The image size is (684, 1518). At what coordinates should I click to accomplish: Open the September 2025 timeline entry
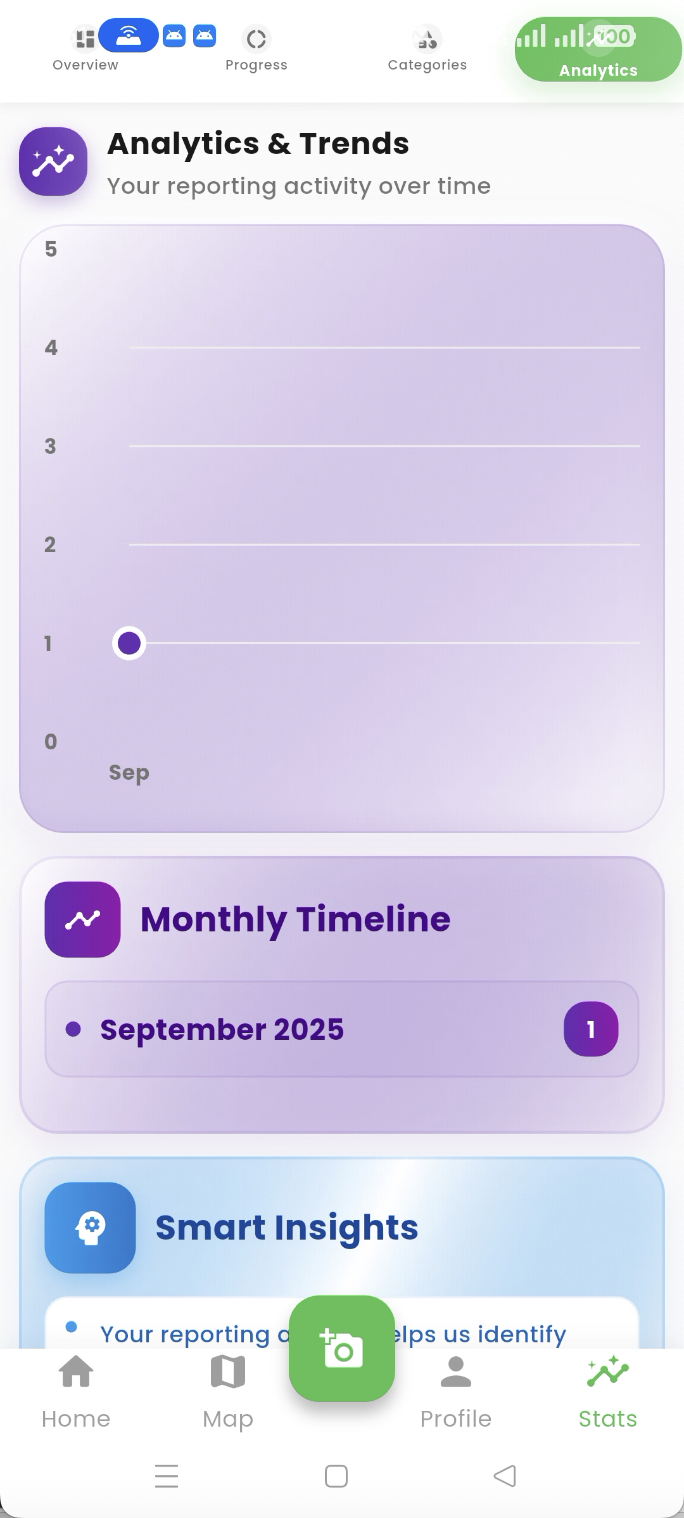(342, 1029)
